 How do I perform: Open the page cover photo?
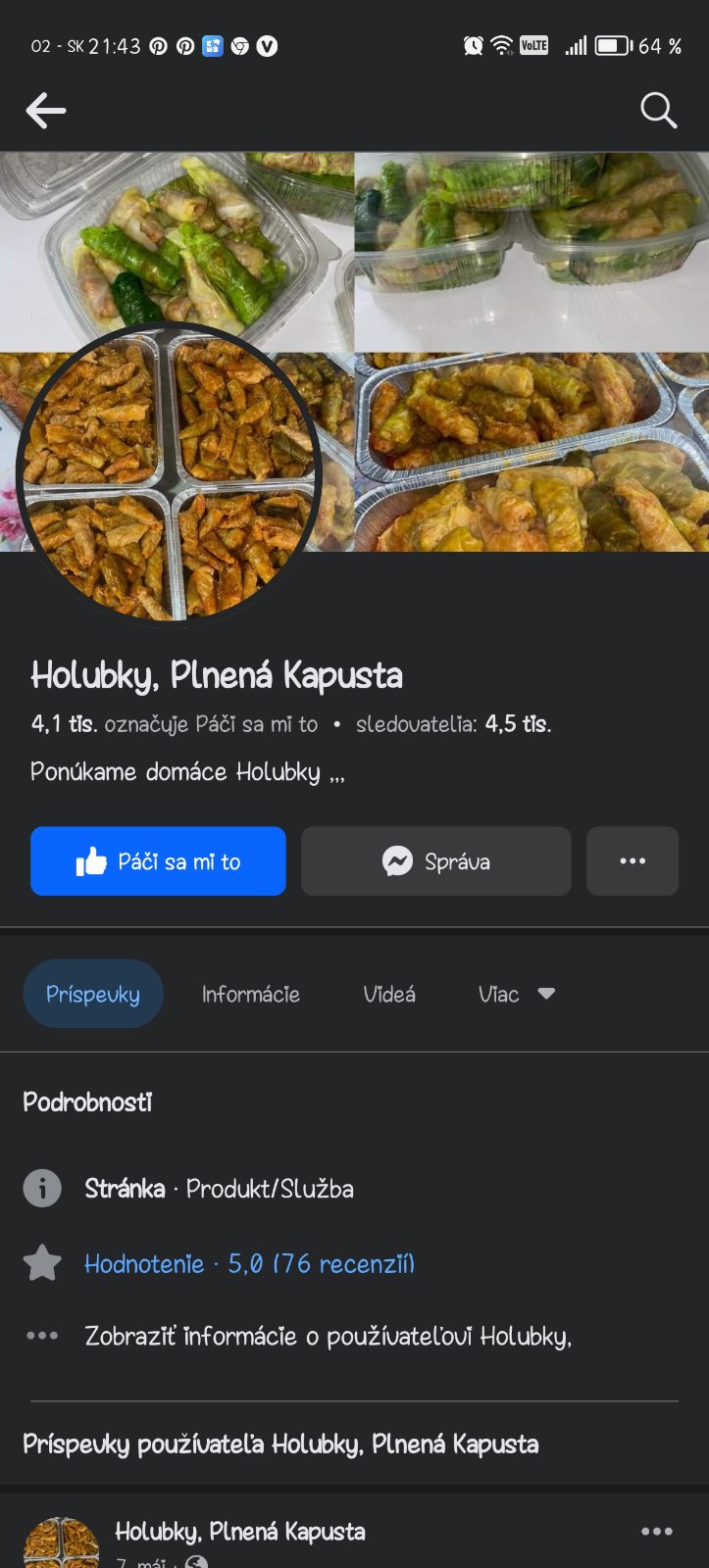click(x=530, y=294)
